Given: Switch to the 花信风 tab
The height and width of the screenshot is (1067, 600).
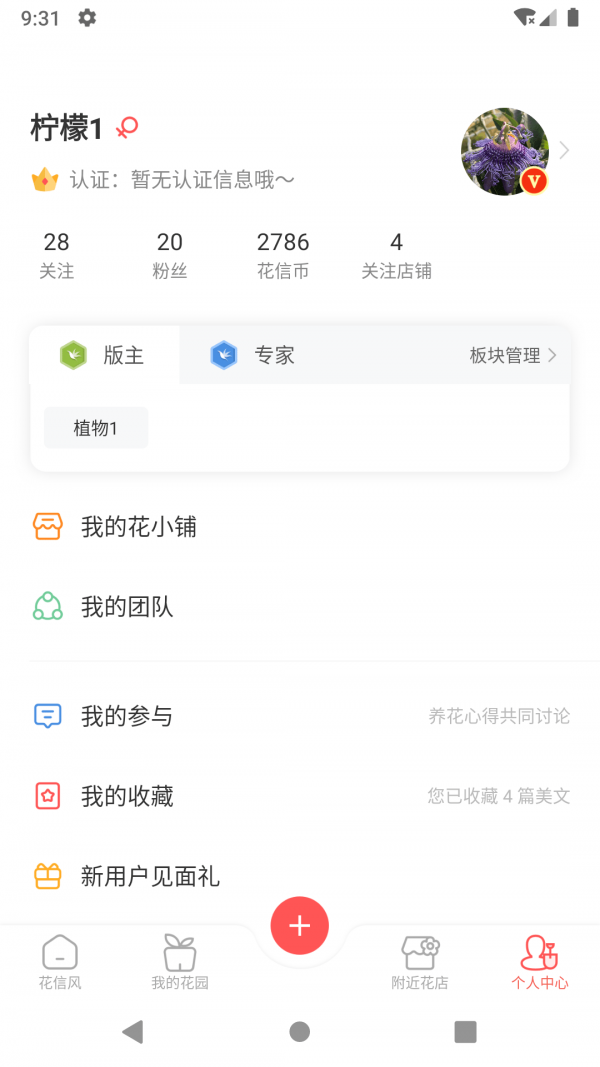Looking at the screenshot, I should coord(60,962).
